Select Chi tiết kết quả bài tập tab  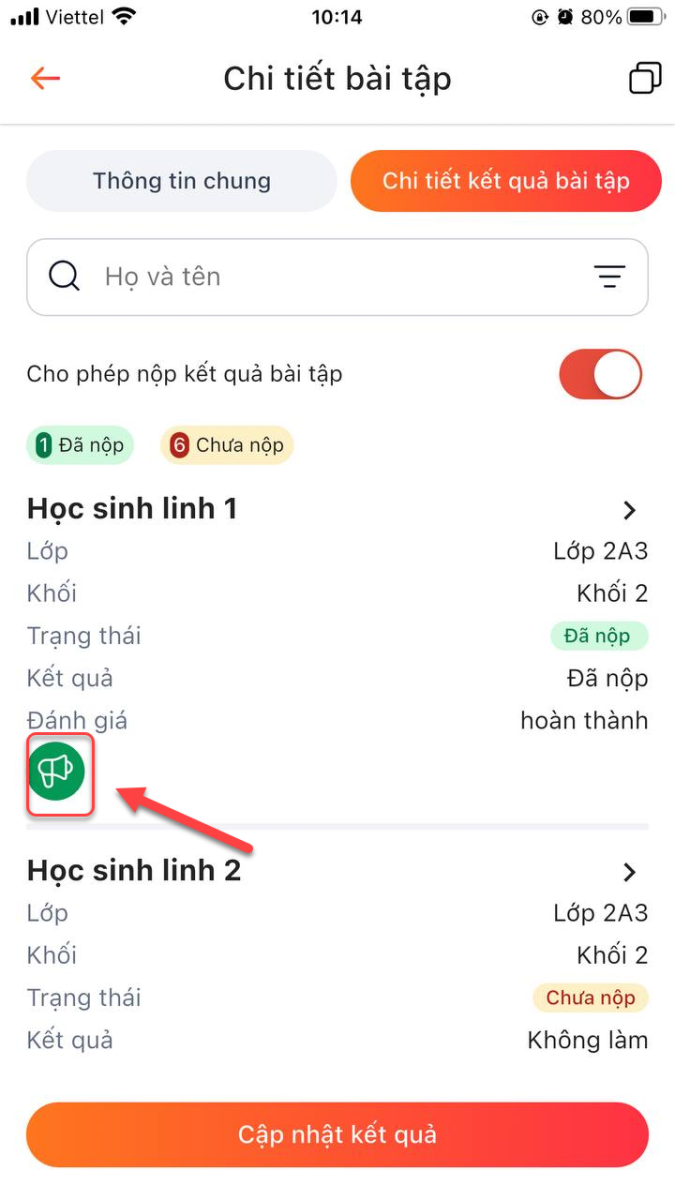[x=506, y=181]
